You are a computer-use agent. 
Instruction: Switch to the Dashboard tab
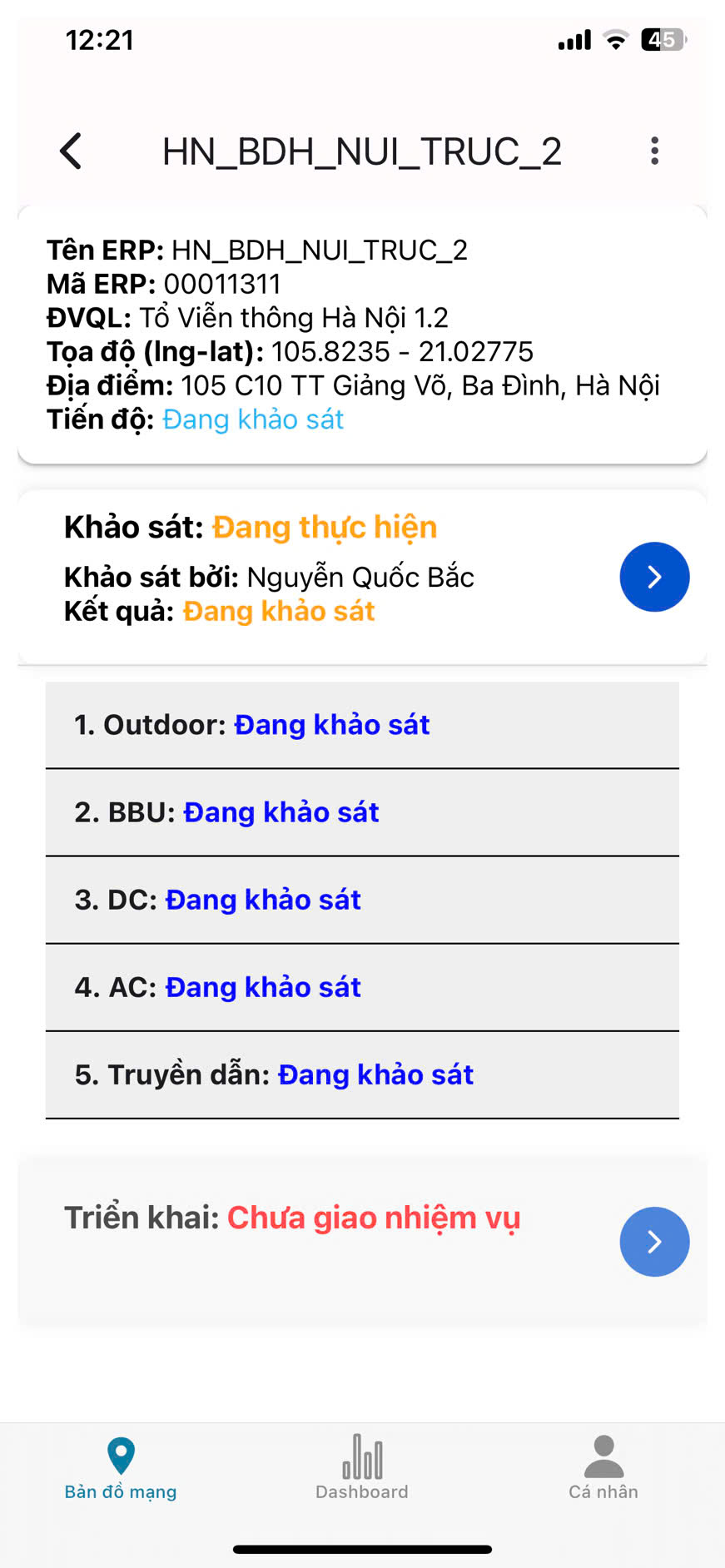coord(362,1469)
